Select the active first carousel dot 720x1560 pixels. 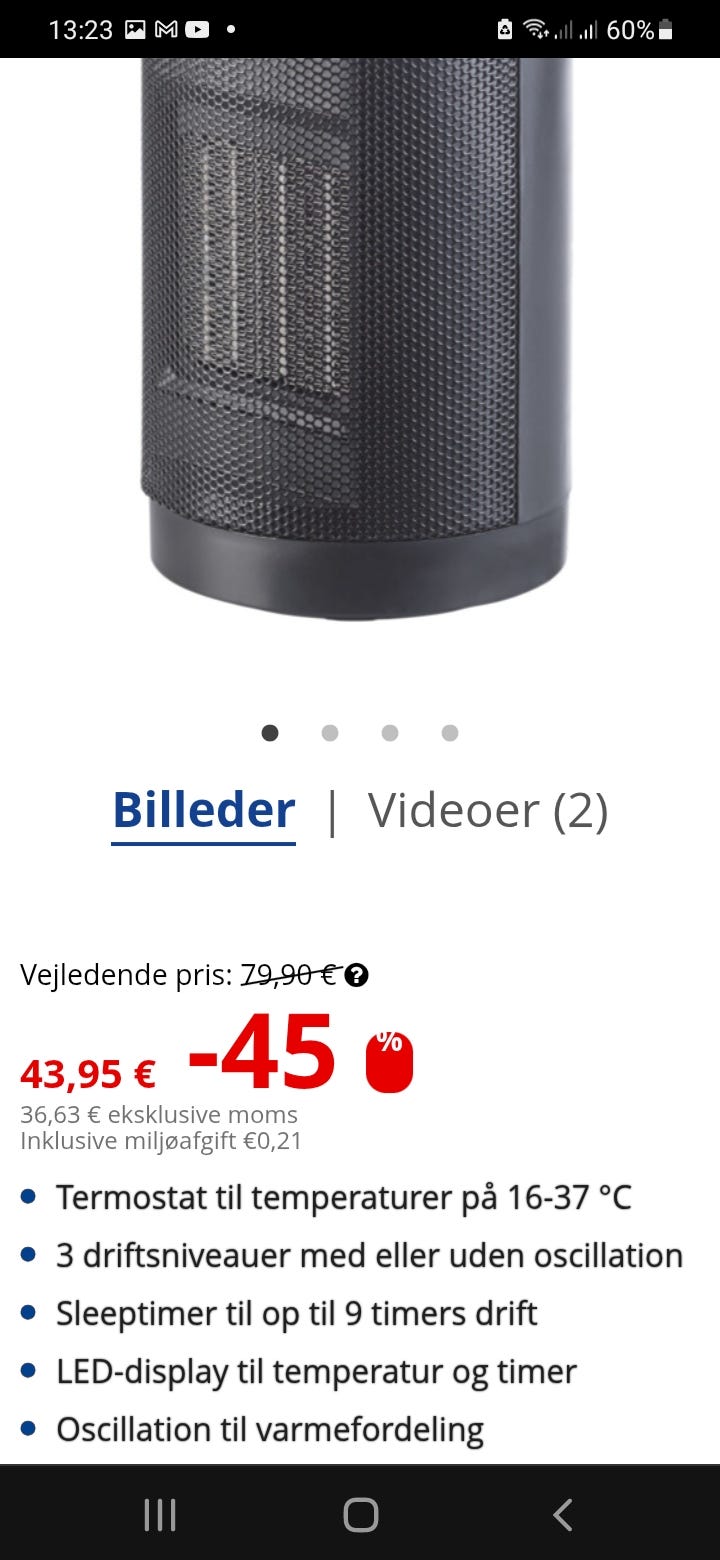point(269,732)
